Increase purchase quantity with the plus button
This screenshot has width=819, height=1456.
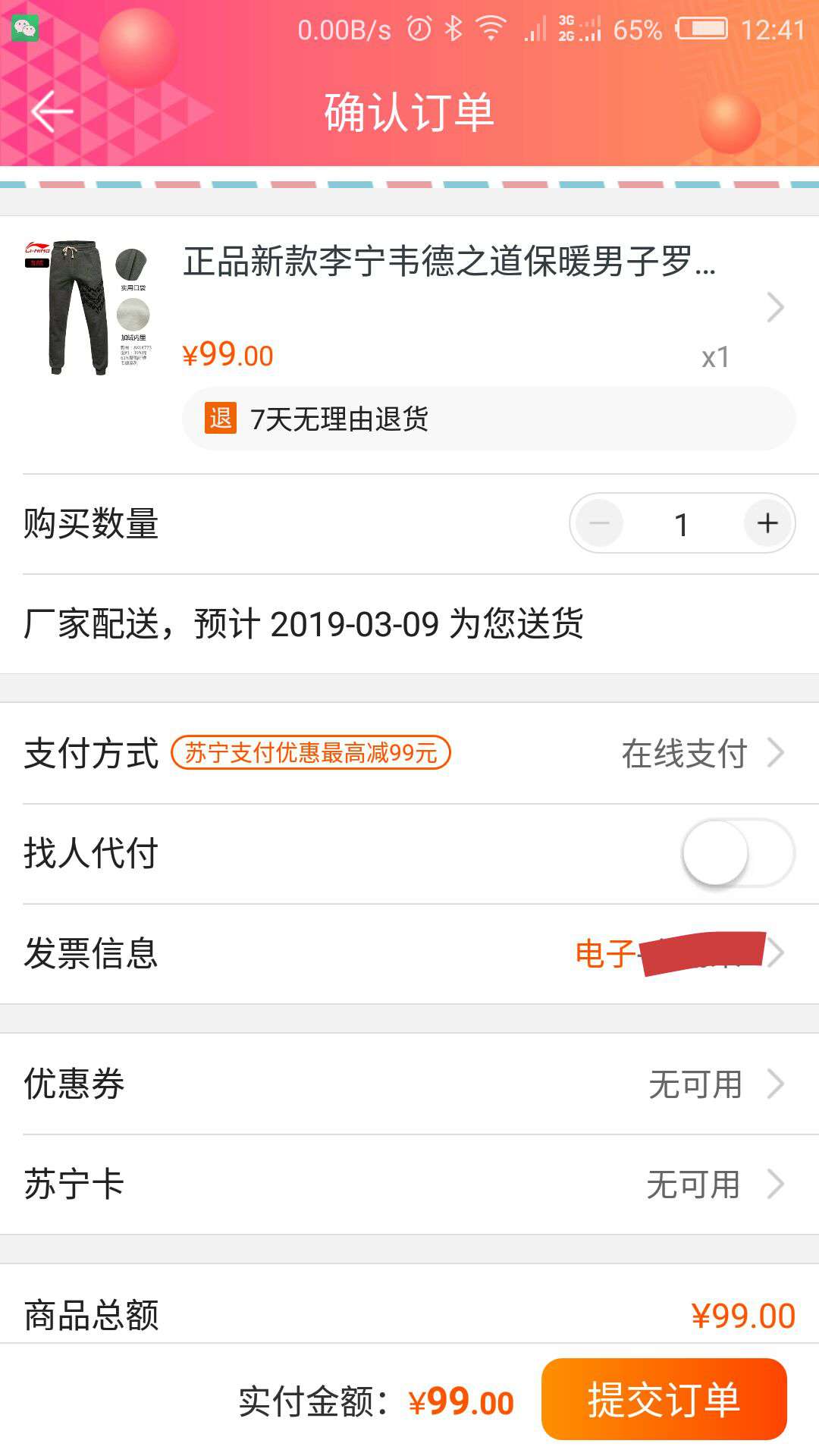pos(767,523)
